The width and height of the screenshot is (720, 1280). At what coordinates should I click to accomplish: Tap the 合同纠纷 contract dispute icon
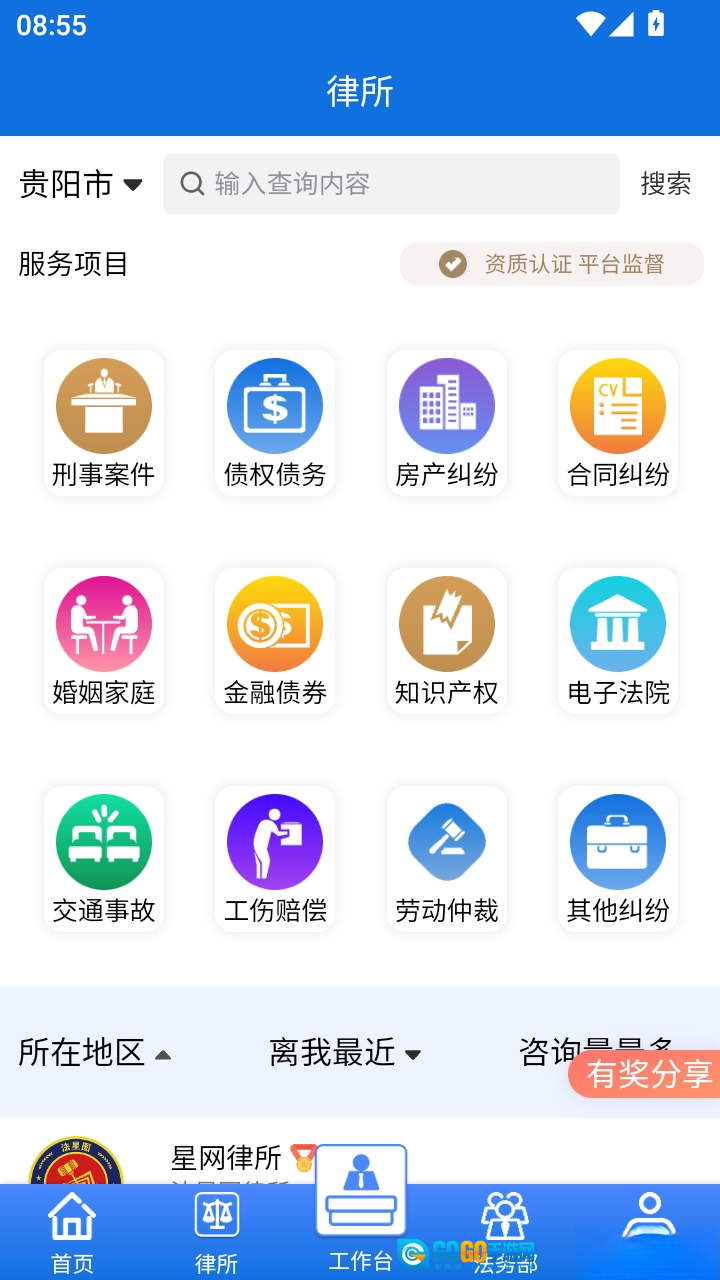tap(617, 406)
